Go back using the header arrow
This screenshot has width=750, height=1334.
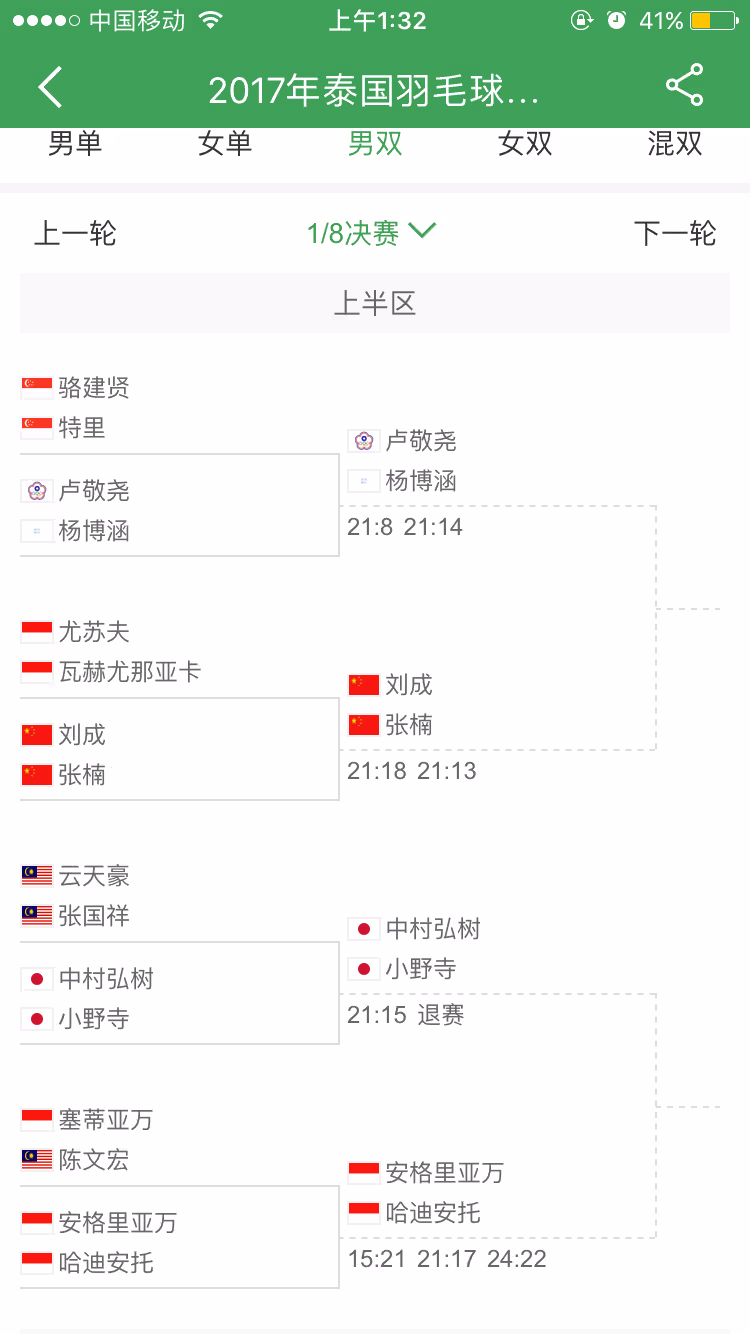[50, 87]
